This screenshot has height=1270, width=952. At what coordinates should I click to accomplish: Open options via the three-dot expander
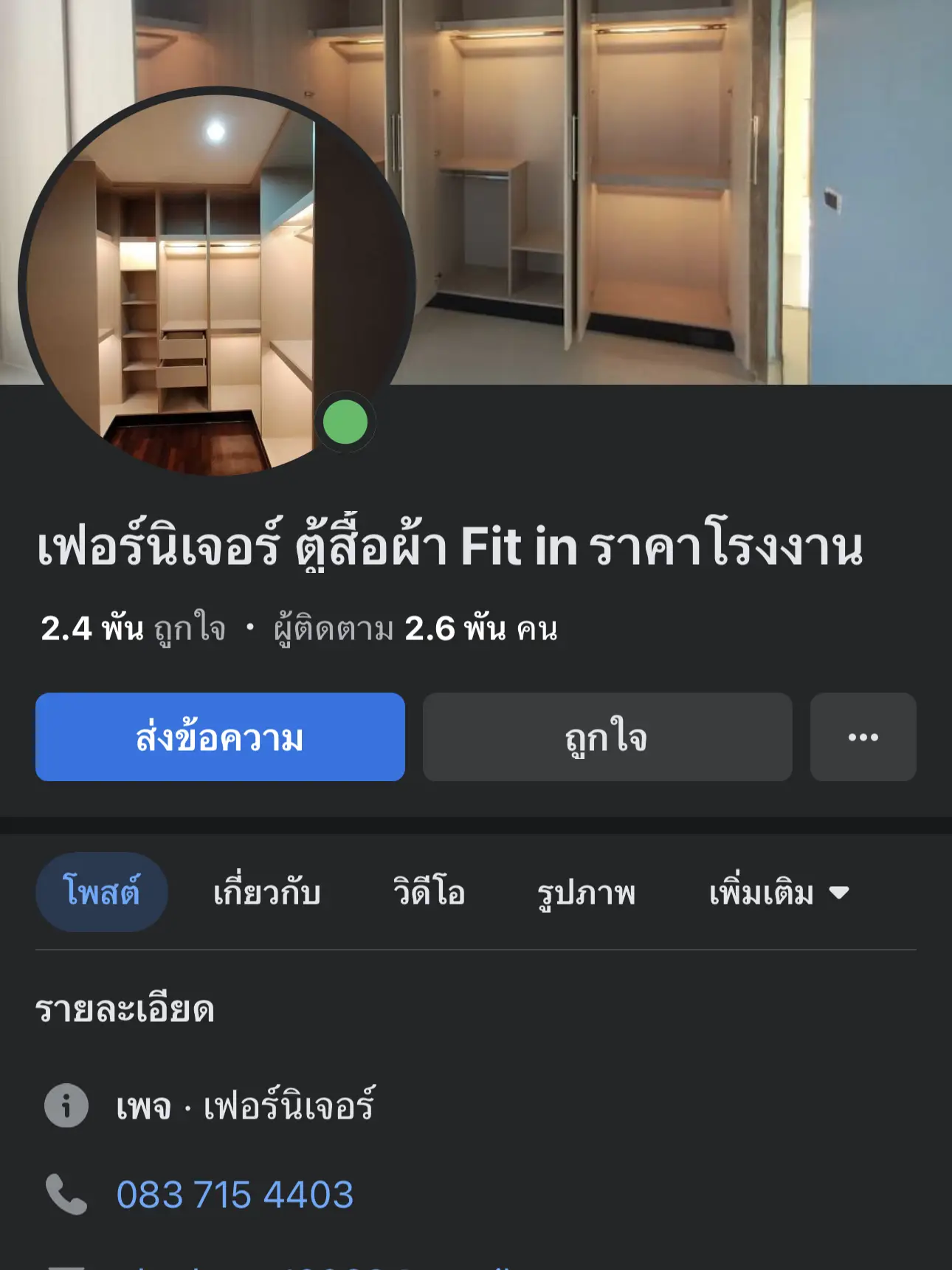pos(863,738)
